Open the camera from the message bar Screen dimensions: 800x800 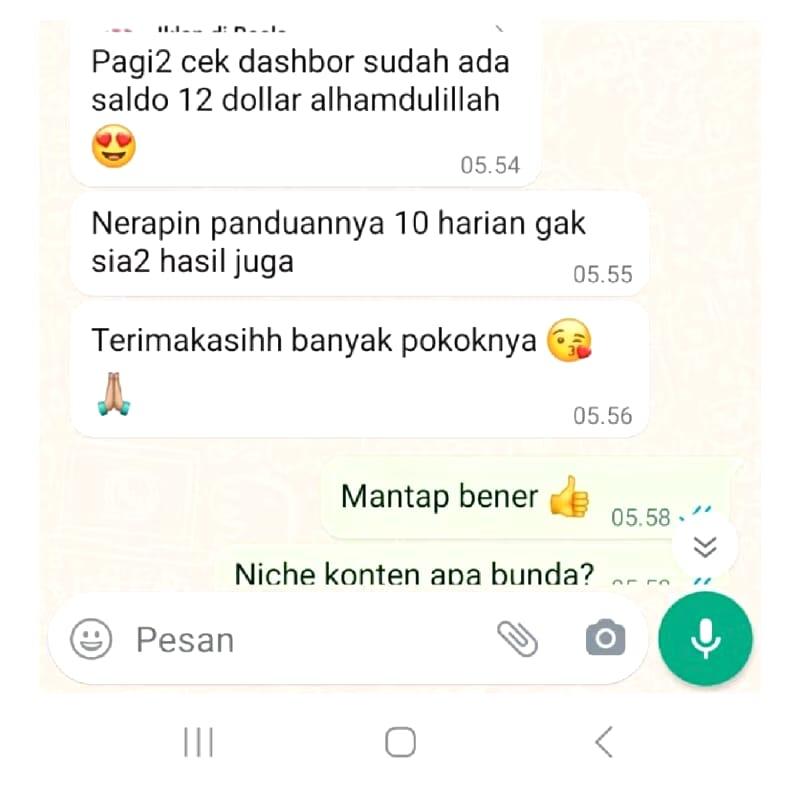605,638
